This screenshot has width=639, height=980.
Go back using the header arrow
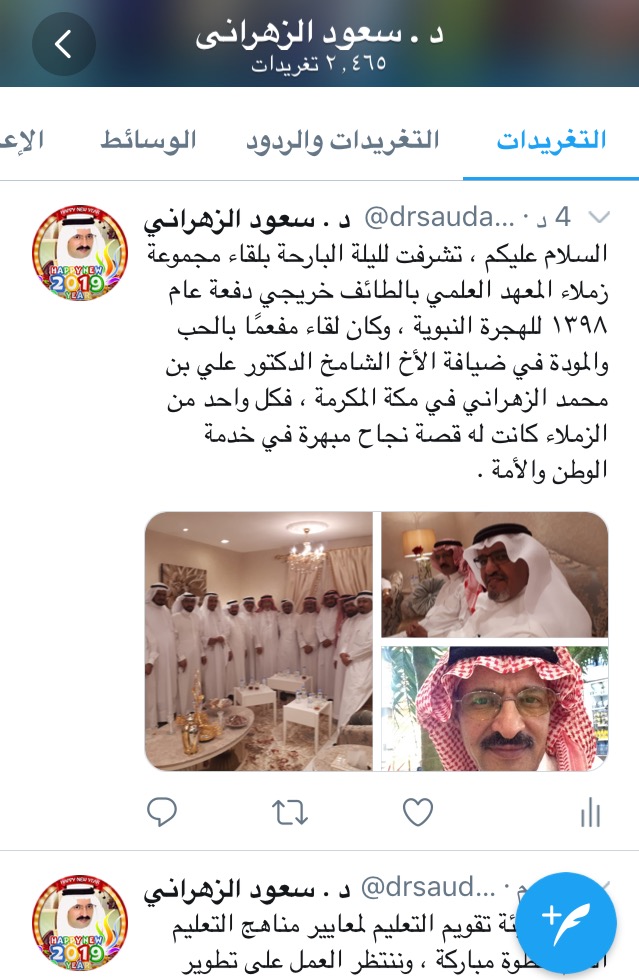(x=64, y=44)
